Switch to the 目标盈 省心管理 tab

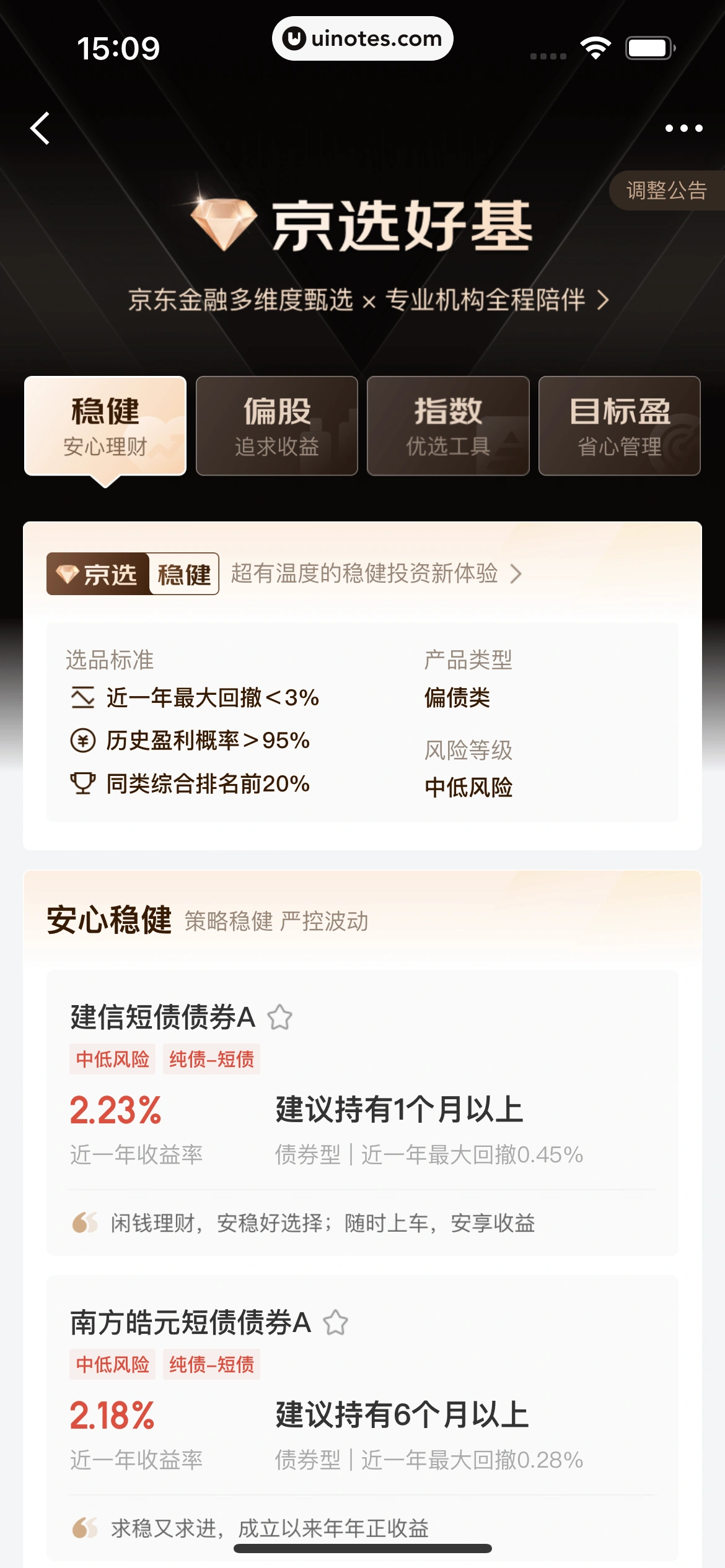pyautogui.click(x=619, y=426)
